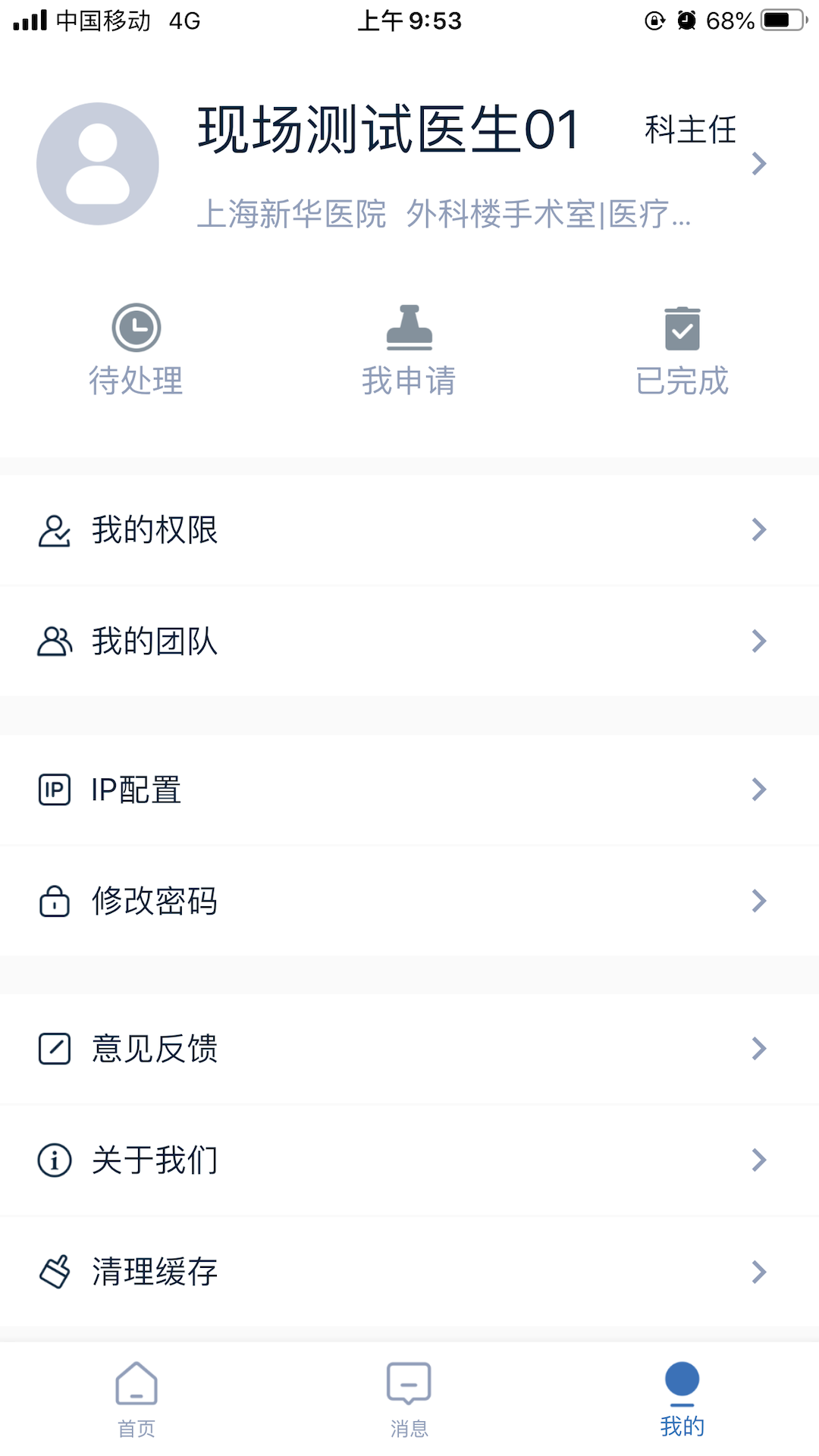The height and width of the screenshot is (1456, 819).
Task: Open 我的权限 settings row
Action: click(409, 530)
